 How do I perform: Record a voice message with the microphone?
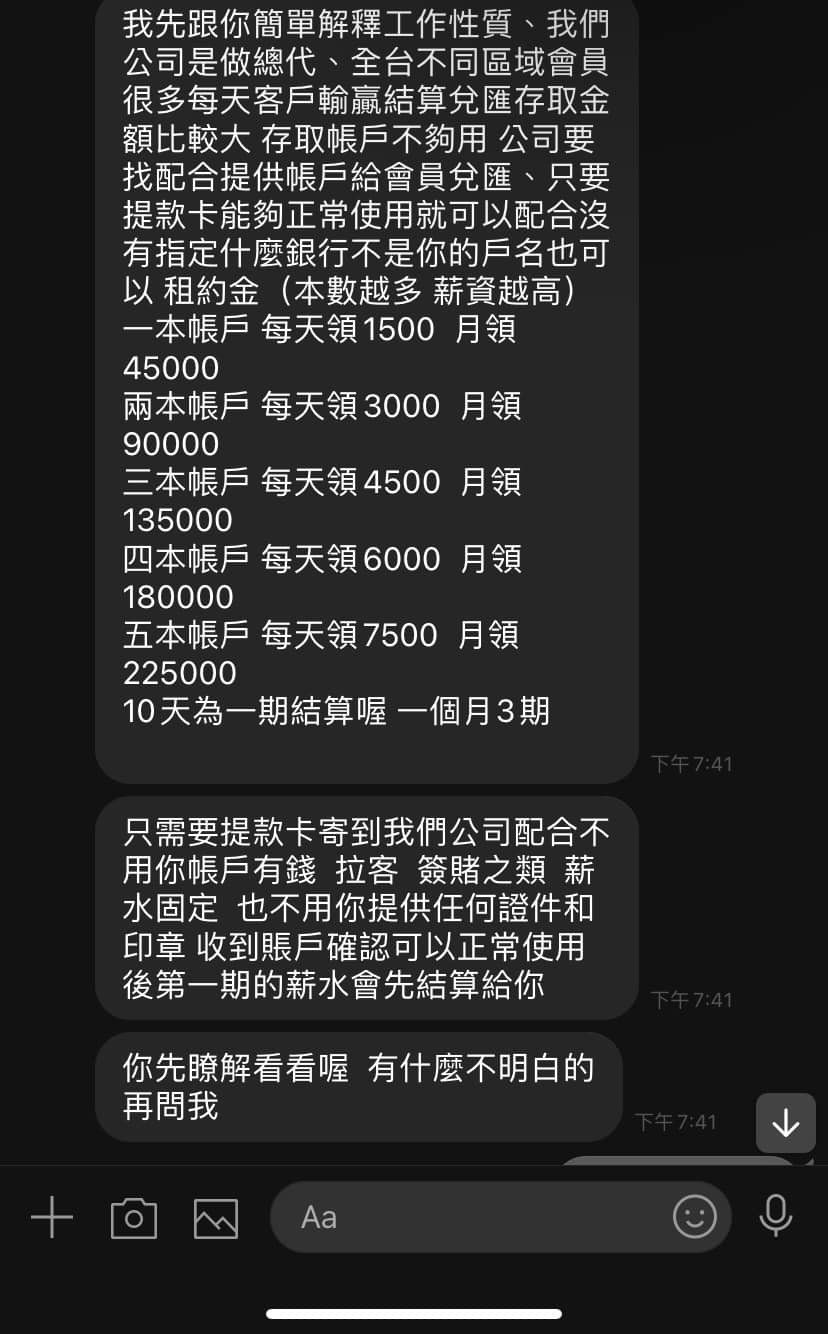(775, 1216)
